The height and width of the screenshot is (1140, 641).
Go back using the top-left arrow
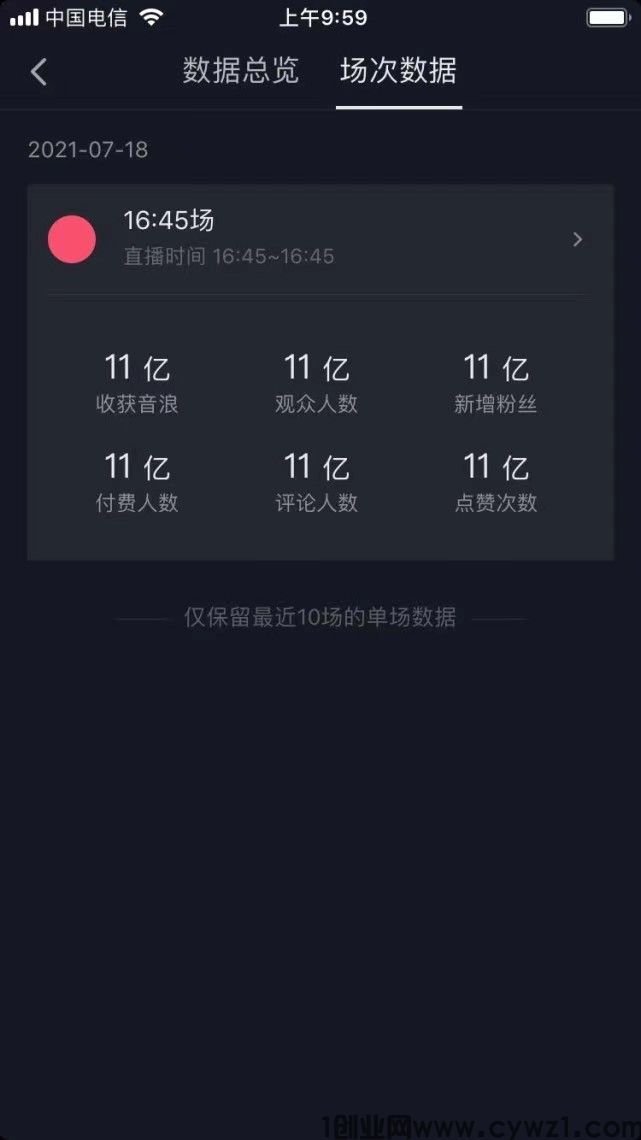click(x=39, y=72)
